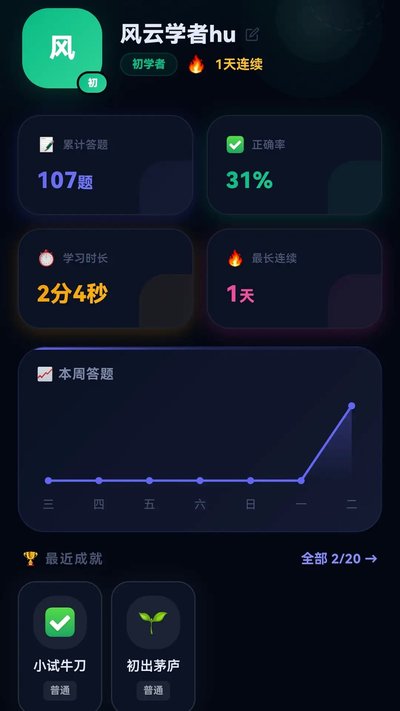400x711 pixels.
Task: Open the 累计答题 107题 stat card
Action: [106, 165]
